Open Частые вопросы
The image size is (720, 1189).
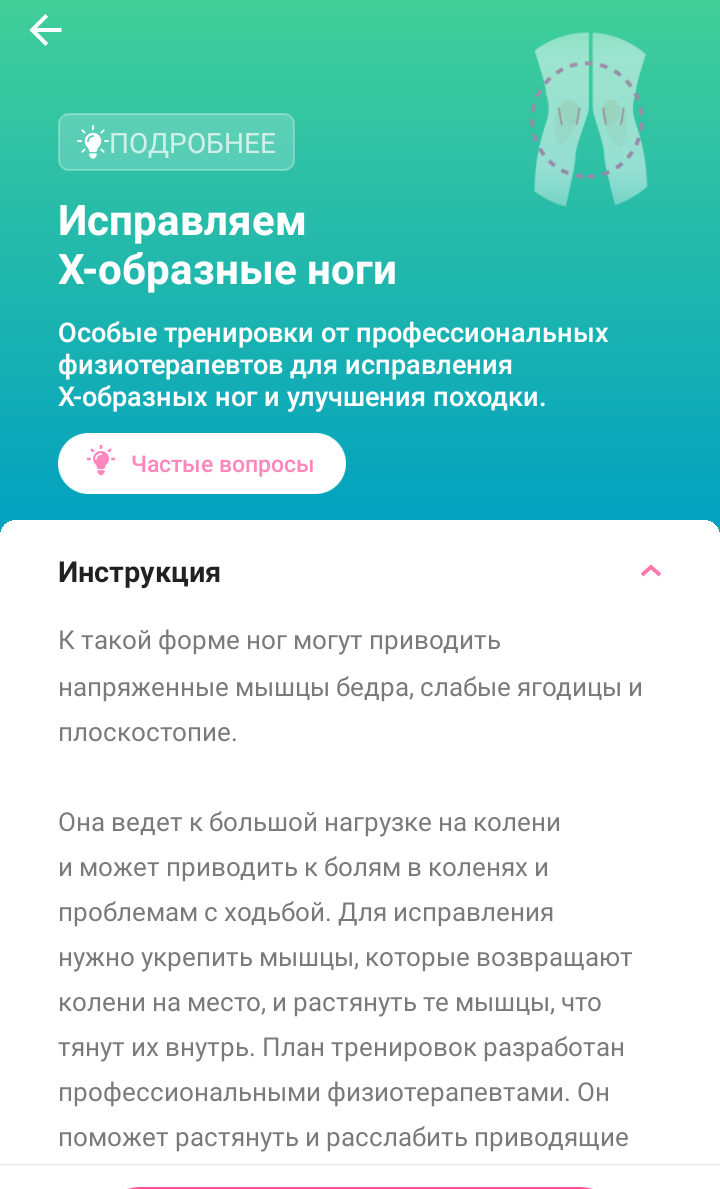(202, 463)
